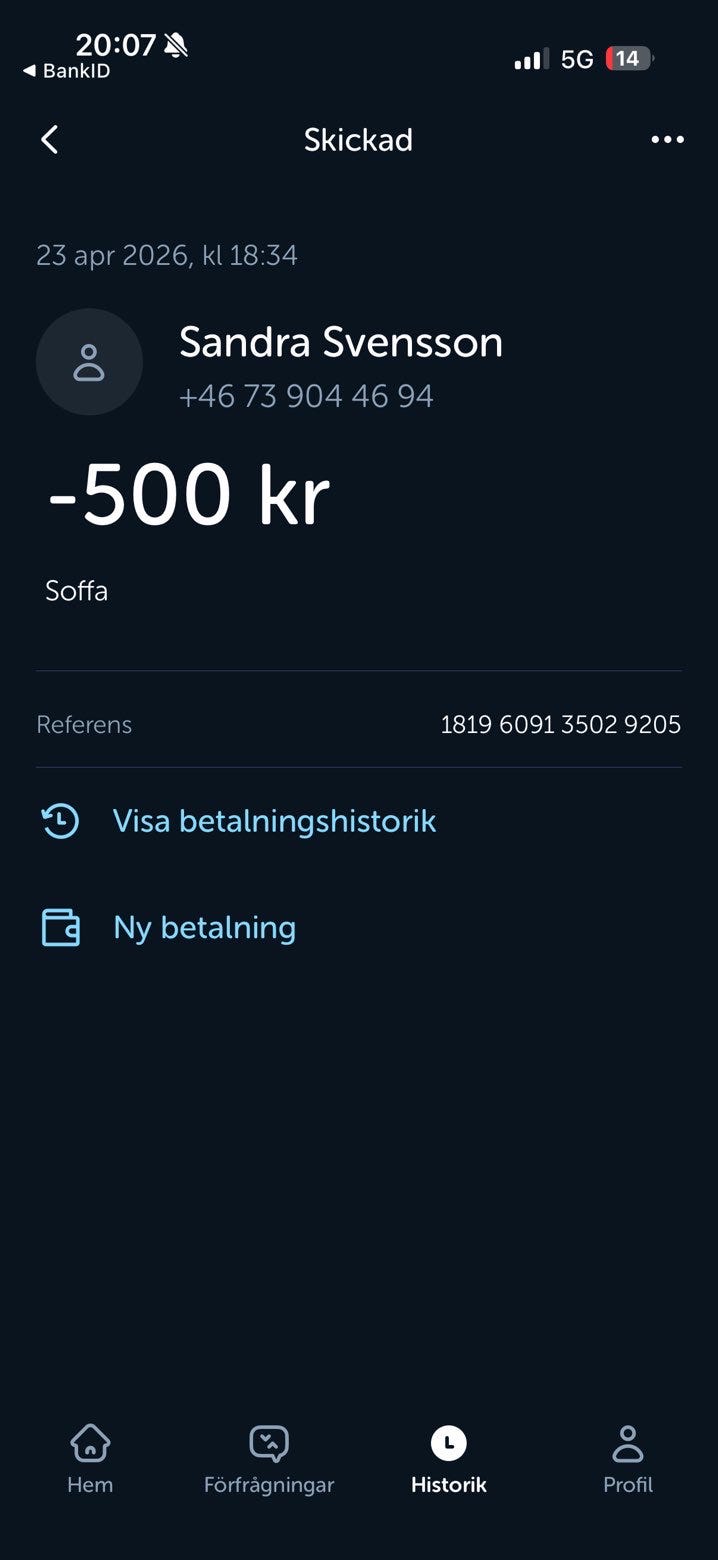The height and width of the screenshot is (1560, 718).
Task: Go back from the Skickad screen
Action: [49, 140]
